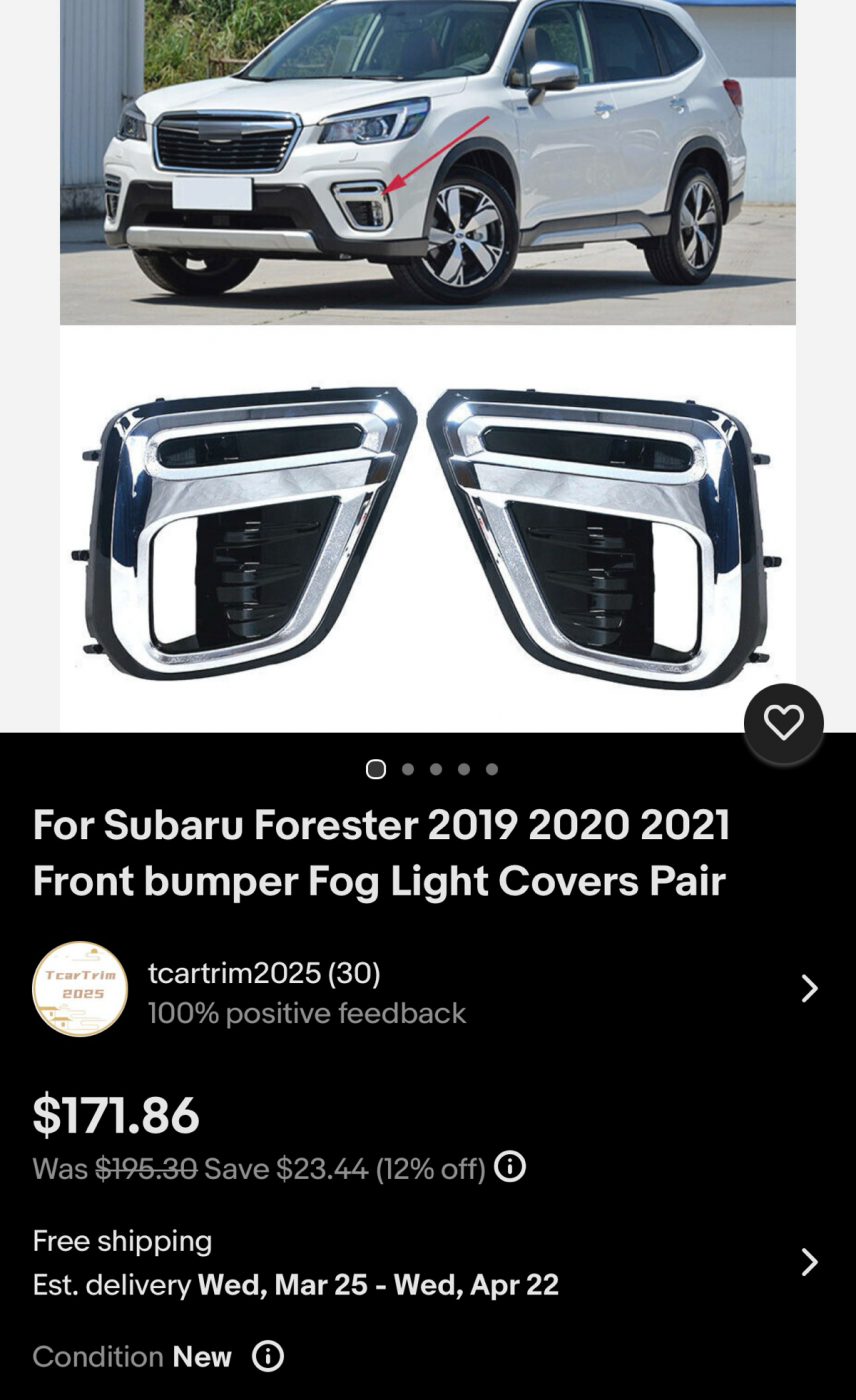This screenshot has width=856, height=1400.
Task: Open seller tcartrim2025 profile
Action: 264,990
